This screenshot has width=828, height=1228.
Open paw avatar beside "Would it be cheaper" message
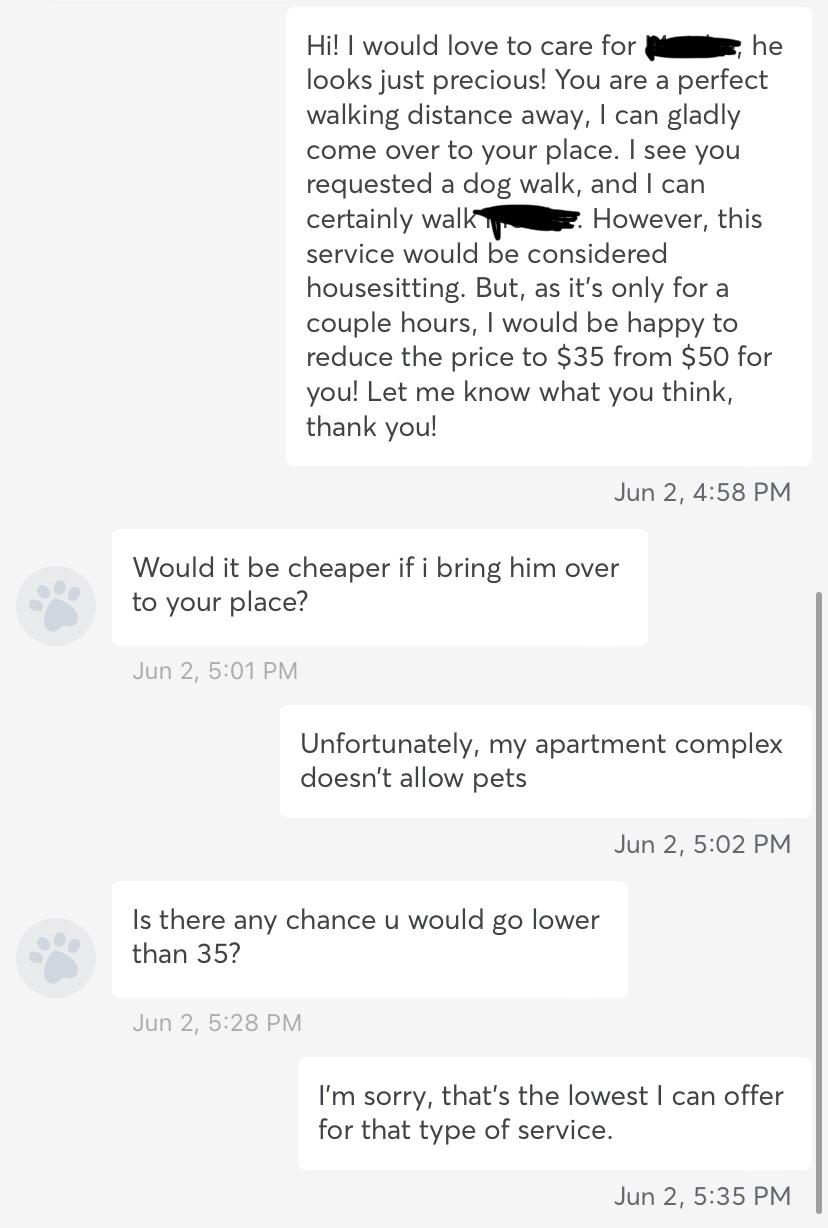coord(56,605)
